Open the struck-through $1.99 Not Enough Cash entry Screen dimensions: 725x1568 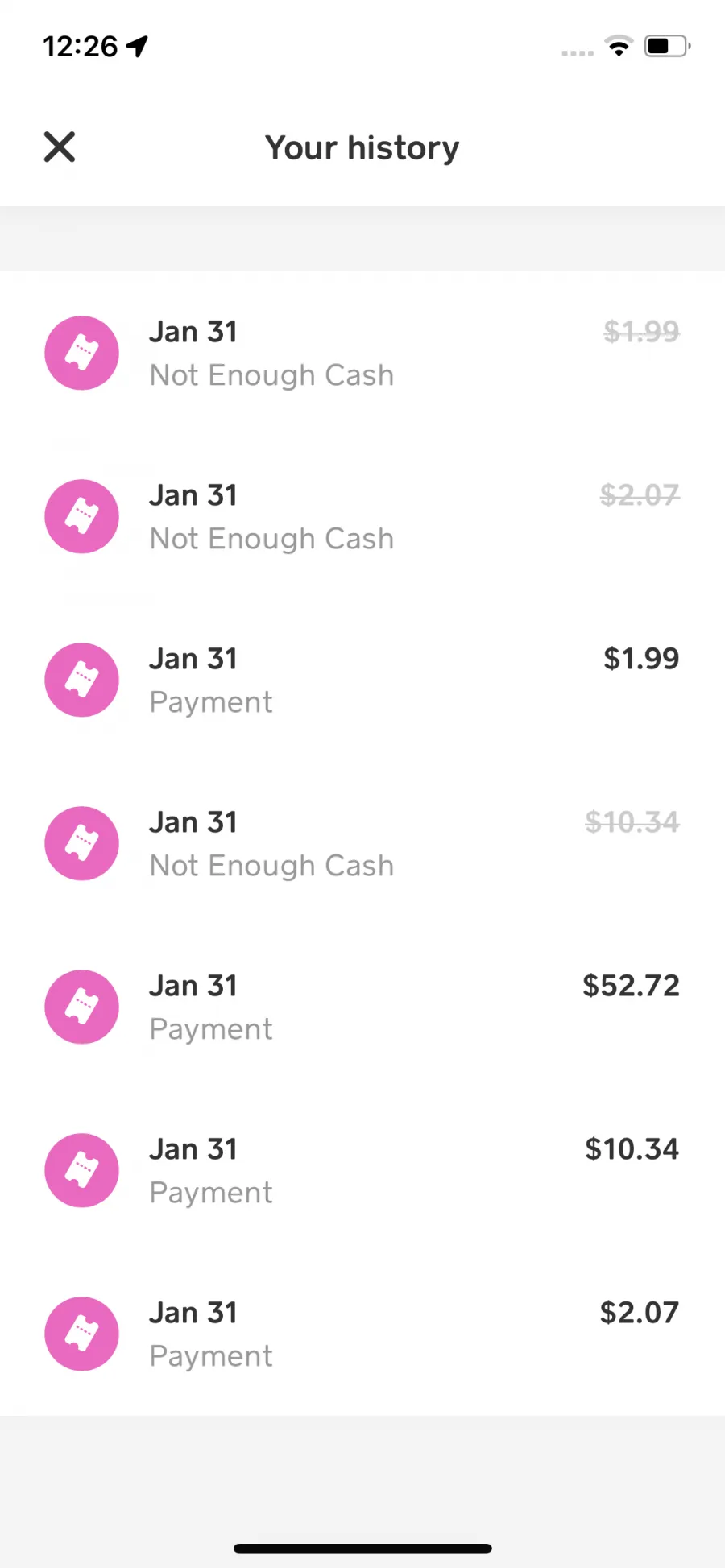(x=362, y=354)
